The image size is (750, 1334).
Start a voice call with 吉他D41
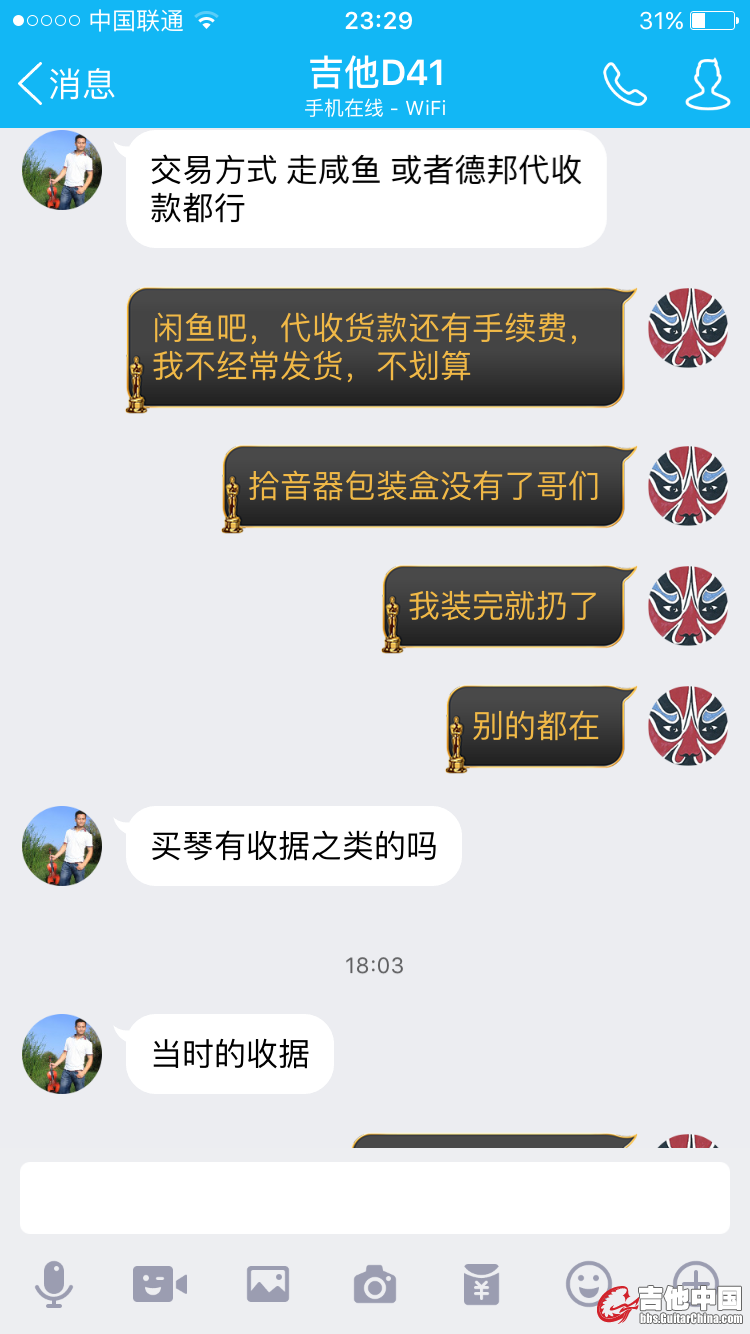[x=625, y=84]
